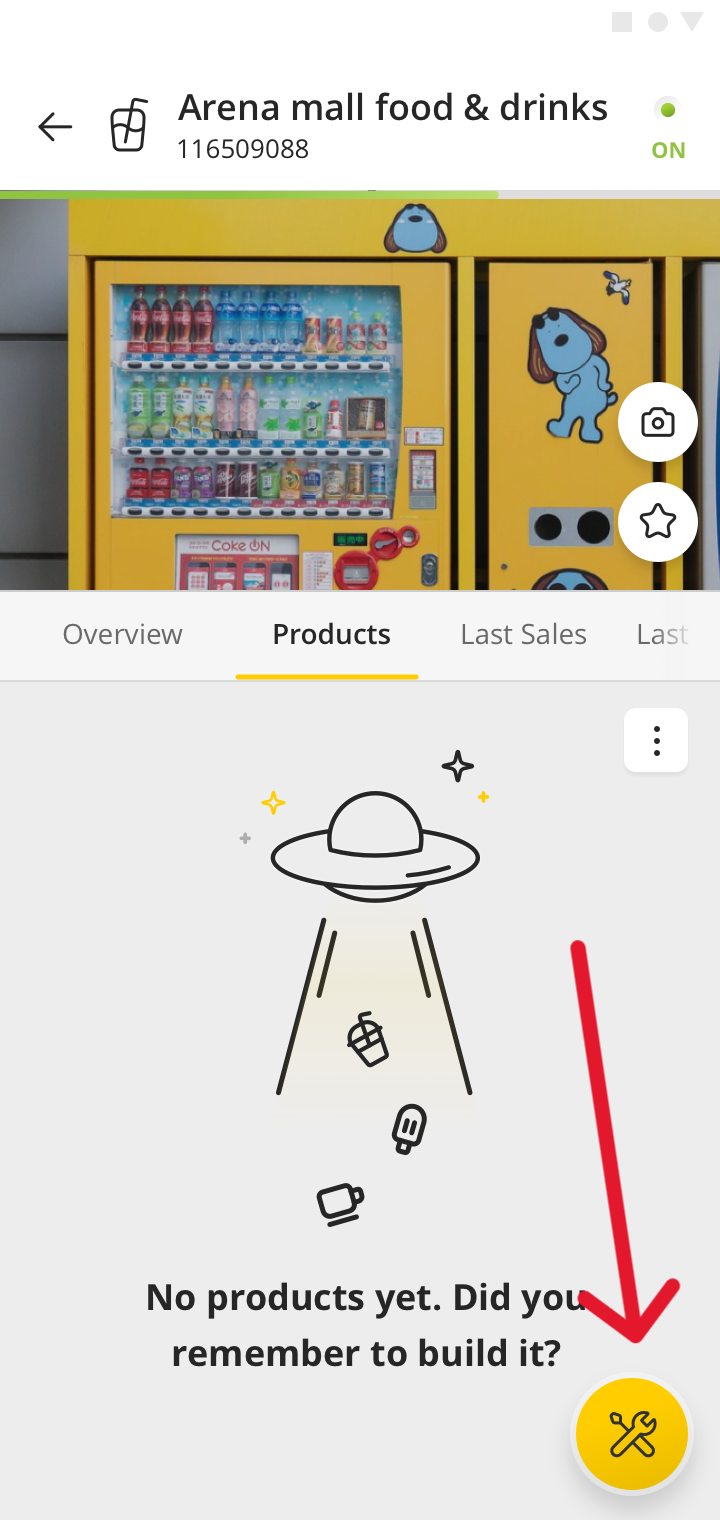720x1520 pixels.
Task: Open the Last Sales tab
Action: pos(523,634)
